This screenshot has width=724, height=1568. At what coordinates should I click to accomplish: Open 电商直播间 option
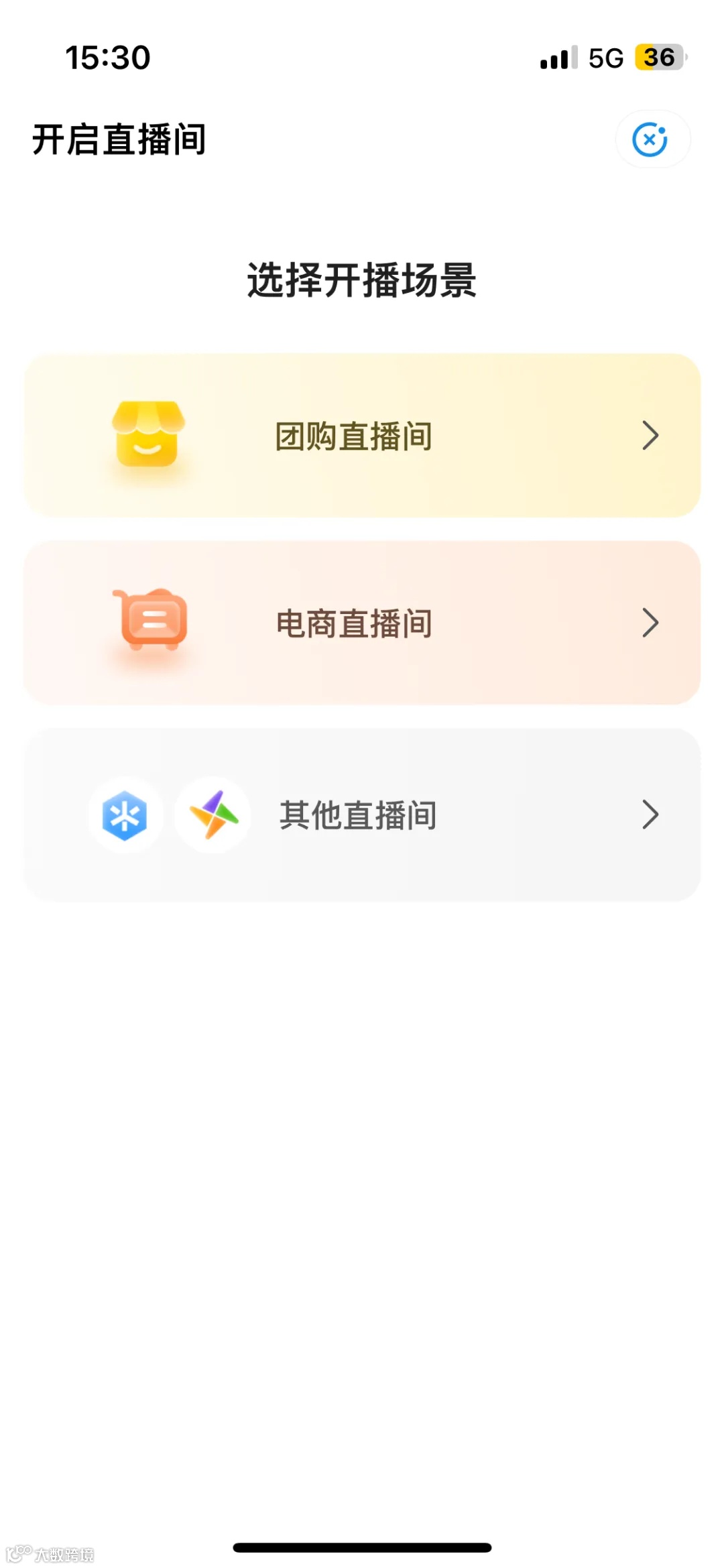tap(362, 623)
